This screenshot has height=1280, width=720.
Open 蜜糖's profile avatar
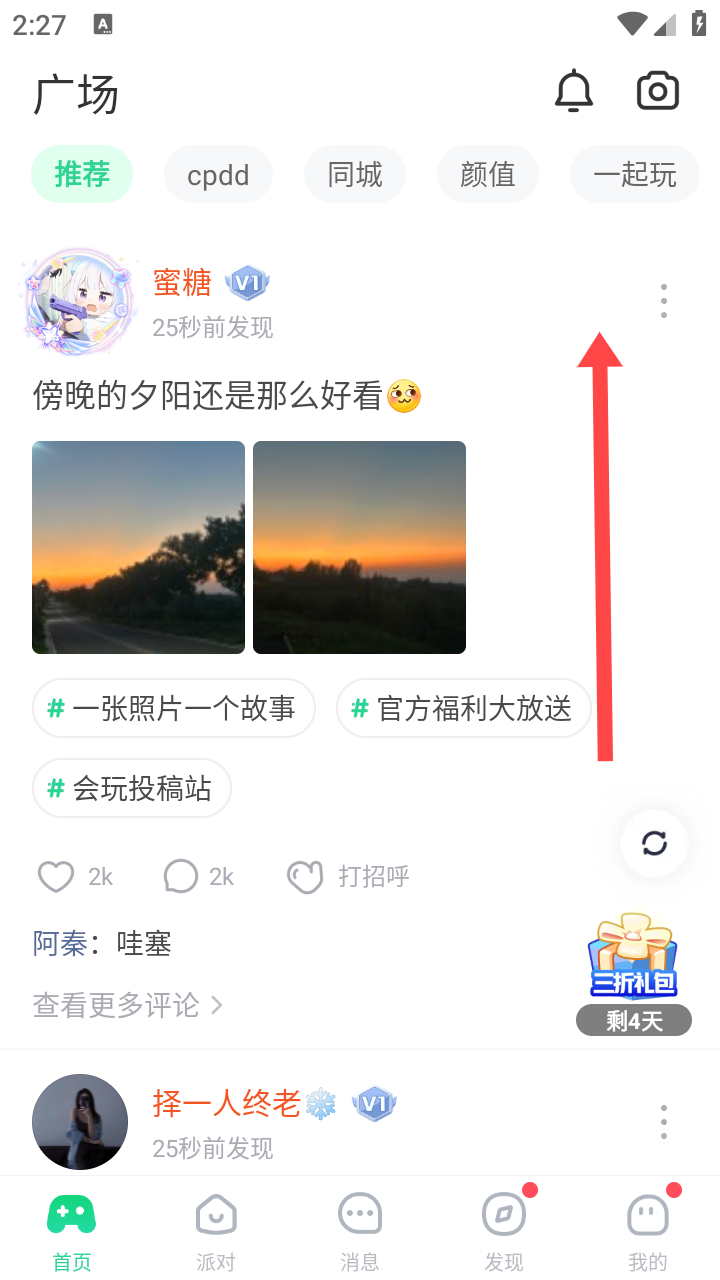[80, 301]
